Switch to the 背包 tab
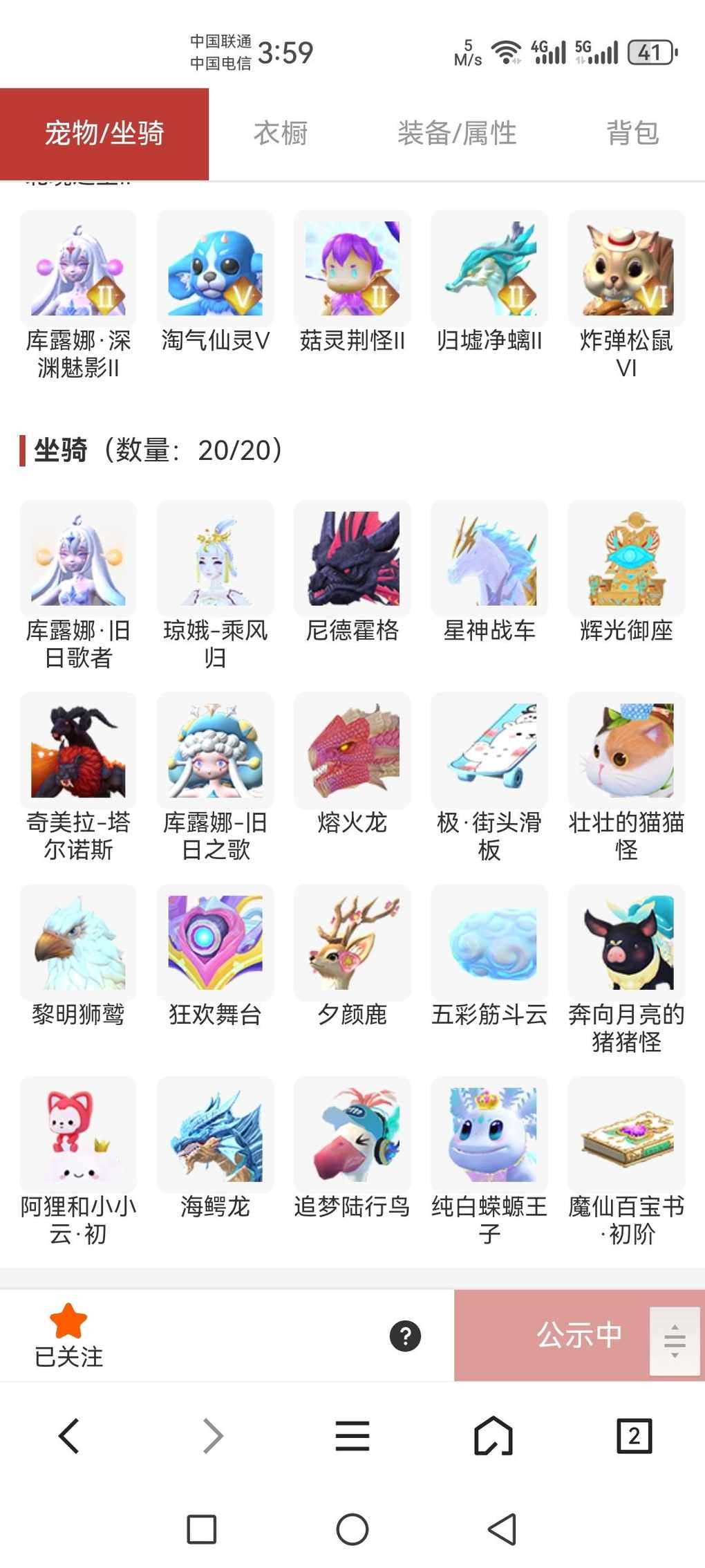Viewport: 705px width, 1568px height. [632, 133]
